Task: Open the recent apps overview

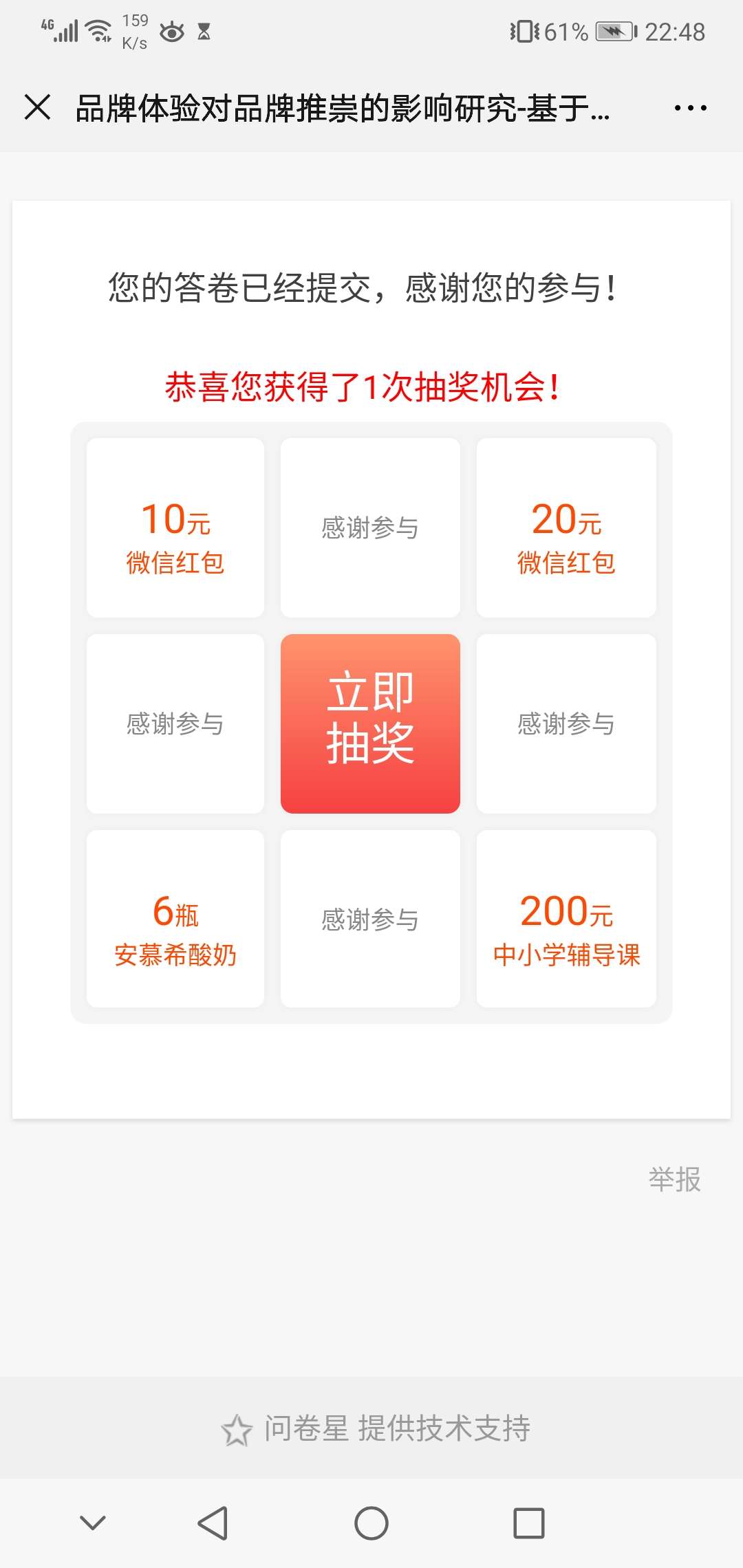Action: 528,1523
